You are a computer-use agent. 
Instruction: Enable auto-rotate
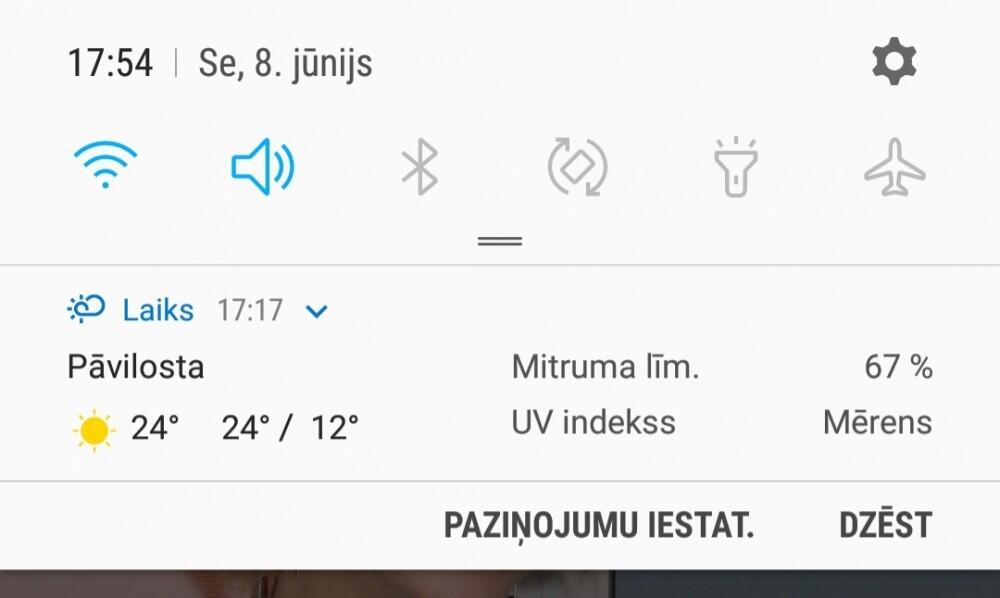[x=577, y=166]
